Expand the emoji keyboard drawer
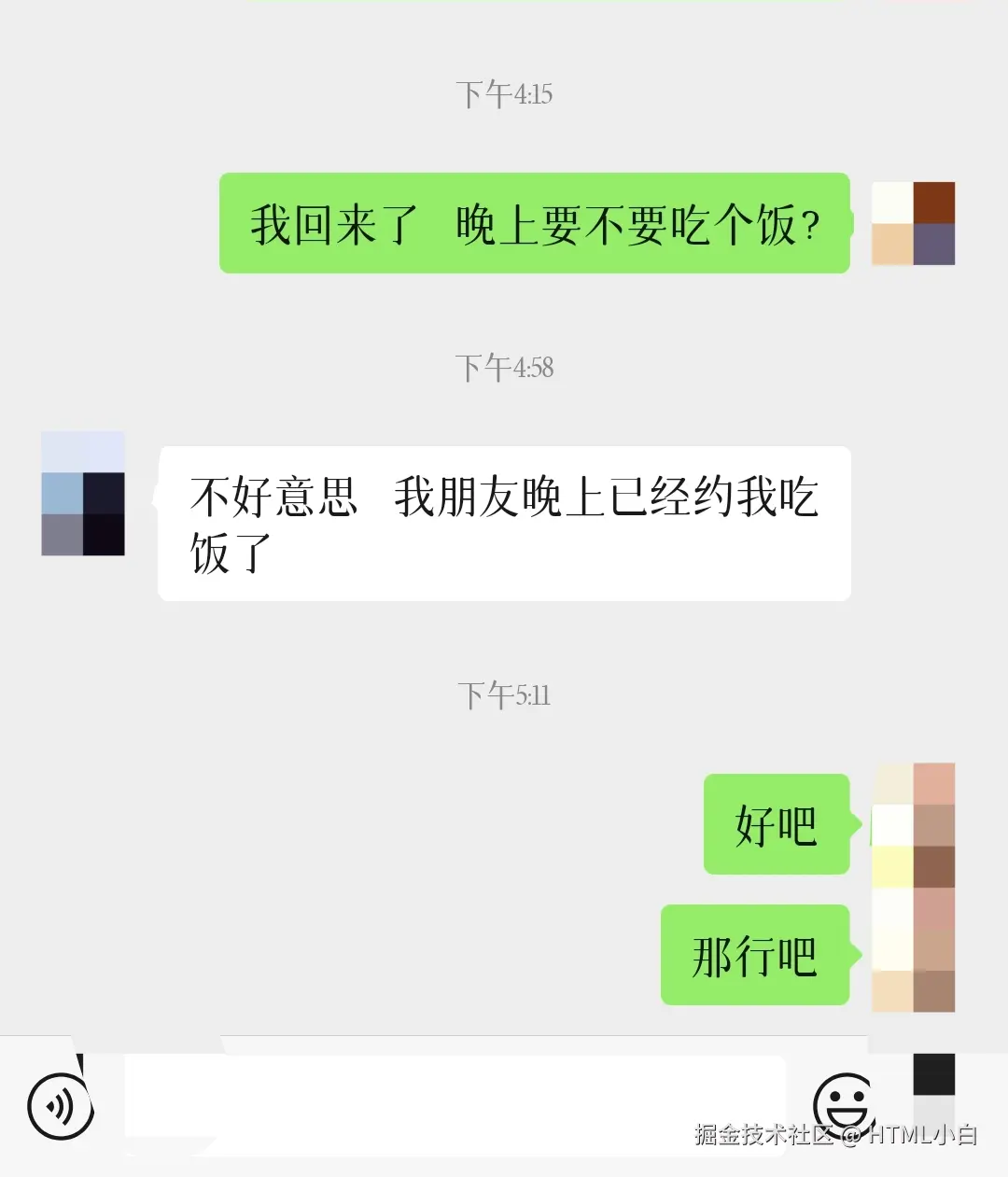Image resolution: width=1008 pixels, height=1177 pixels. tap(843, 1102)
